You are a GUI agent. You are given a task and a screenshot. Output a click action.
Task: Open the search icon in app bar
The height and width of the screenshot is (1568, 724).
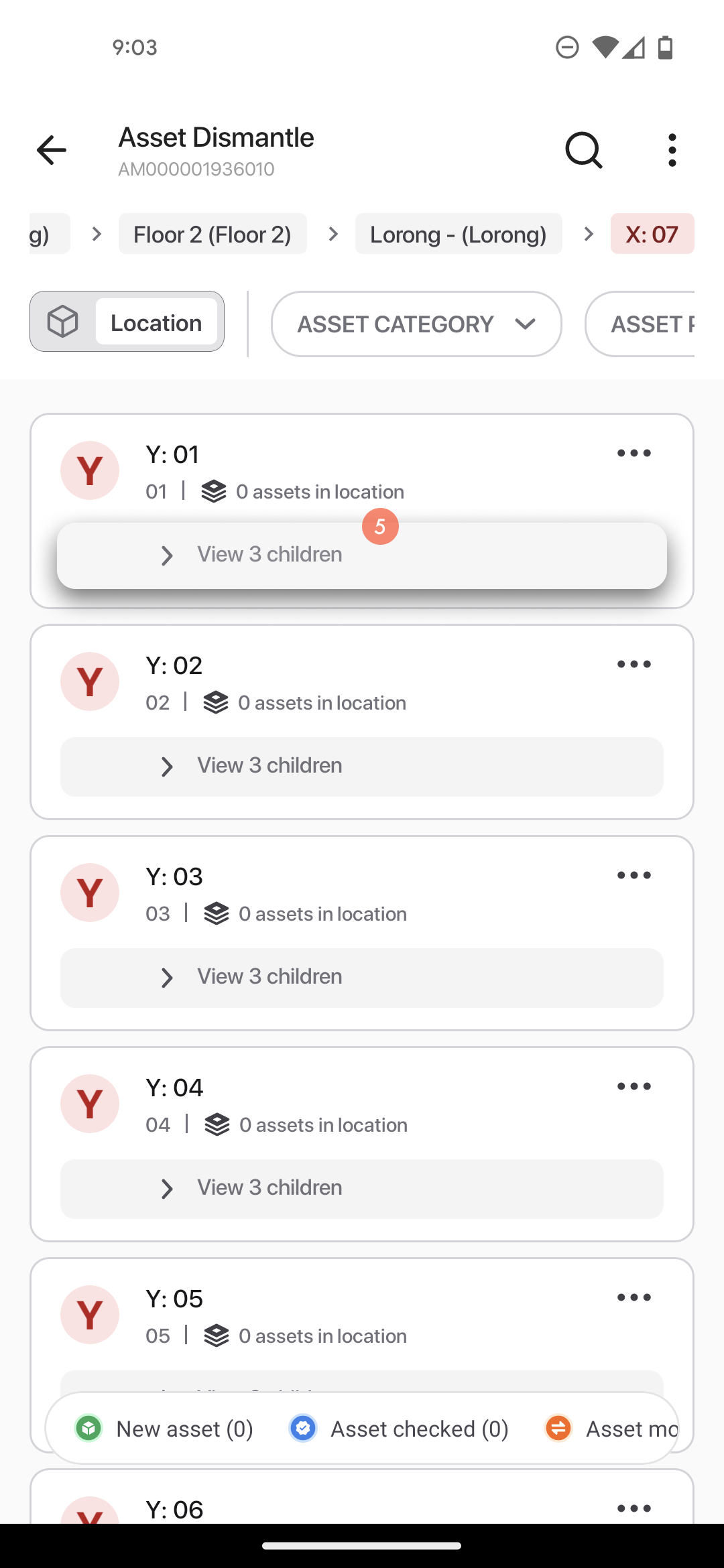[584, 149]
